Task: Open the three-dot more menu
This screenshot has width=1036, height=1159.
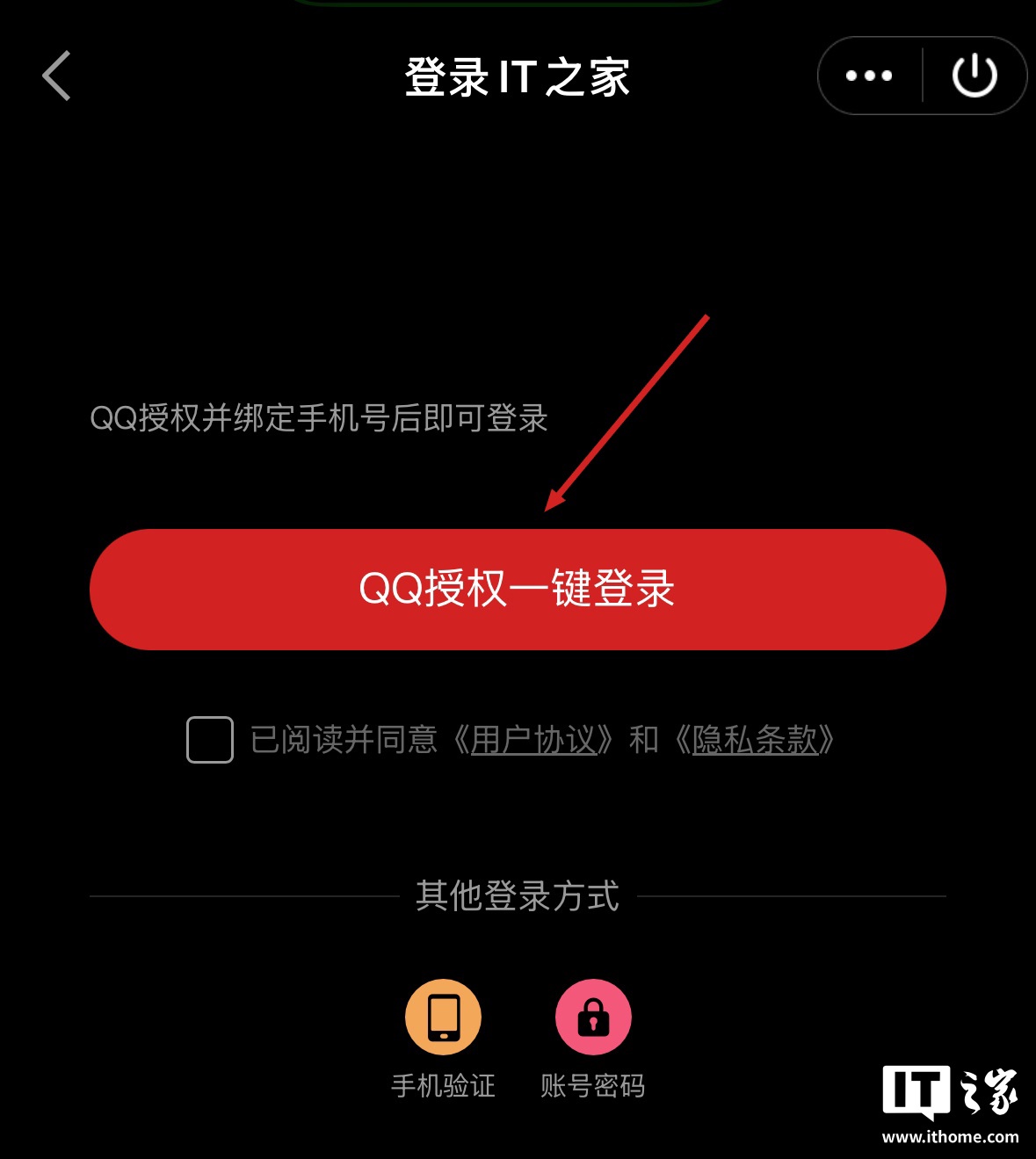Action: pos(868,76)
